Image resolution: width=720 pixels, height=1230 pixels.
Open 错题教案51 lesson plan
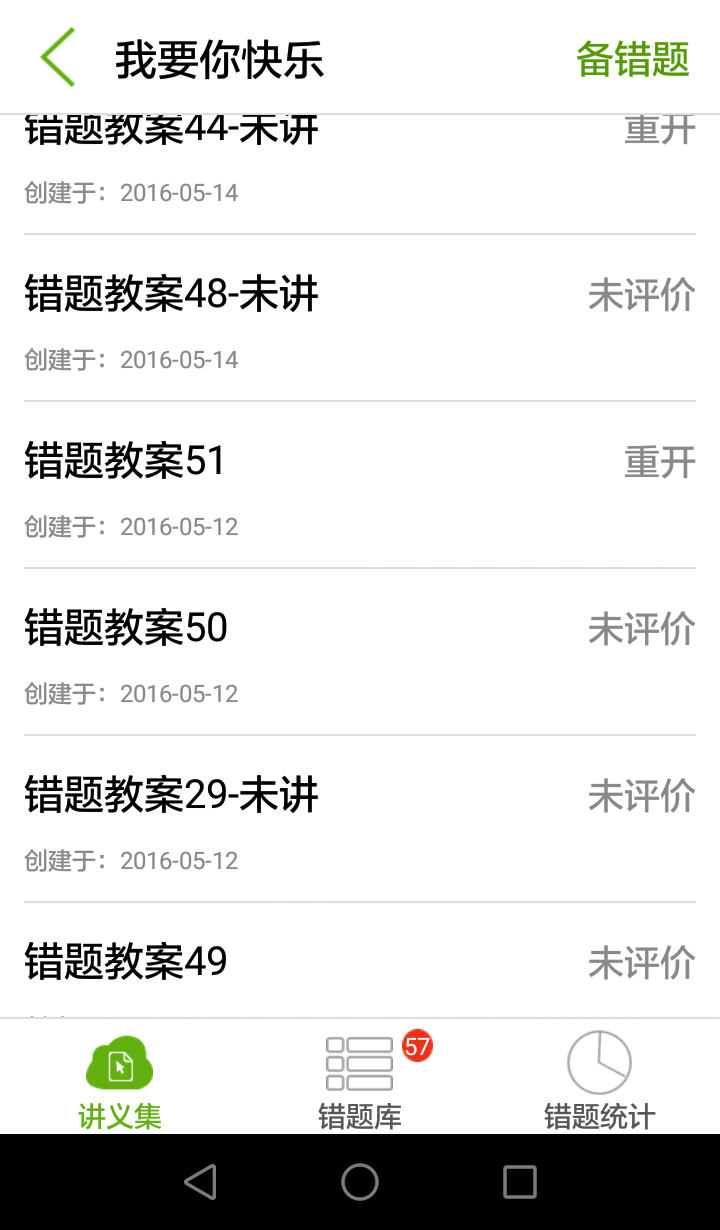[x=126, y=462]
